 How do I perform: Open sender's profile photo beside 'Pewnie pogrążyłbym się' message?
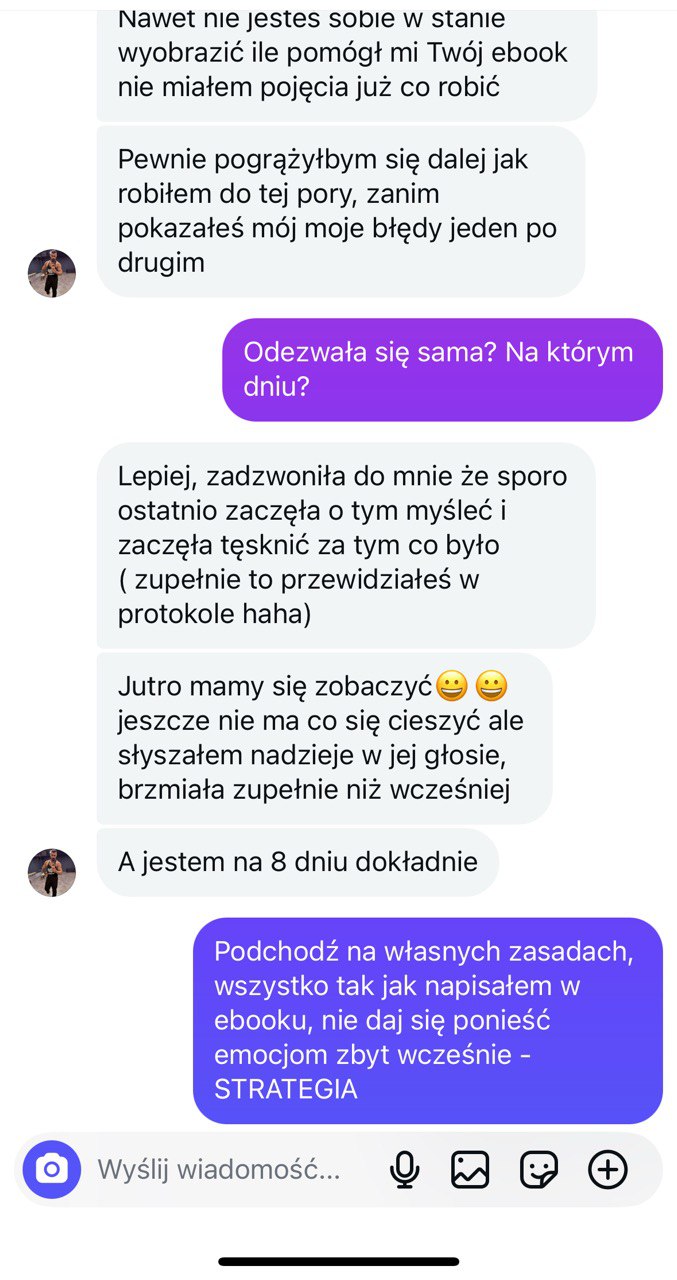pyautogui.click(x=52, y=273)
